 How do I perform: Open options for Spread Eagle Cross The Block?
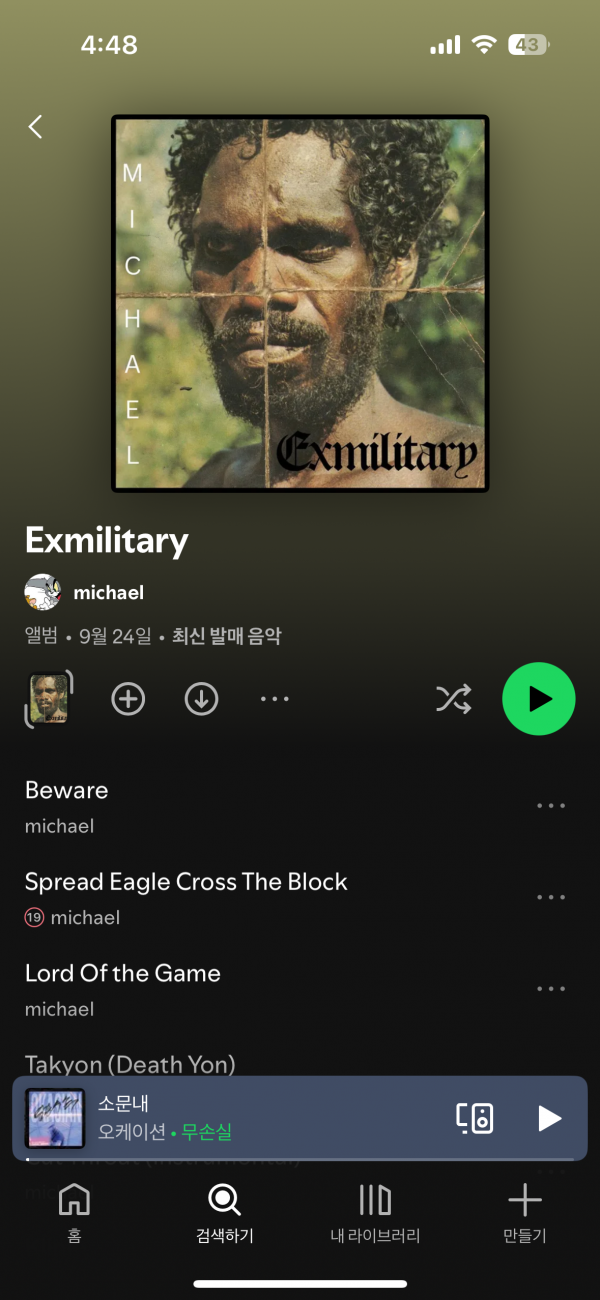point(551,897)
